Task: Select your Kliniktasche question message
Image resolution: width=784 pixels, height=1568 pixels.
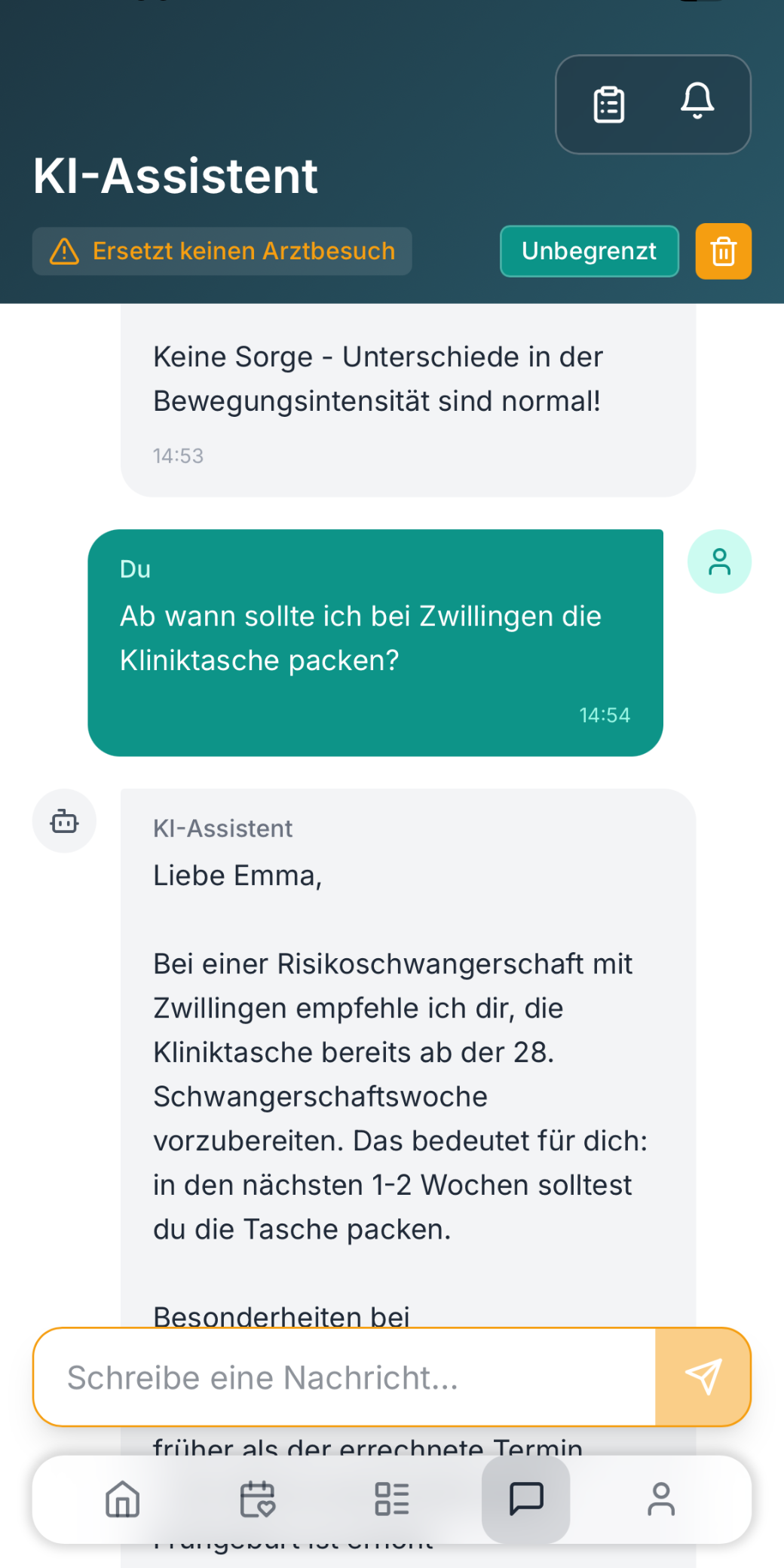Action: 375,642
